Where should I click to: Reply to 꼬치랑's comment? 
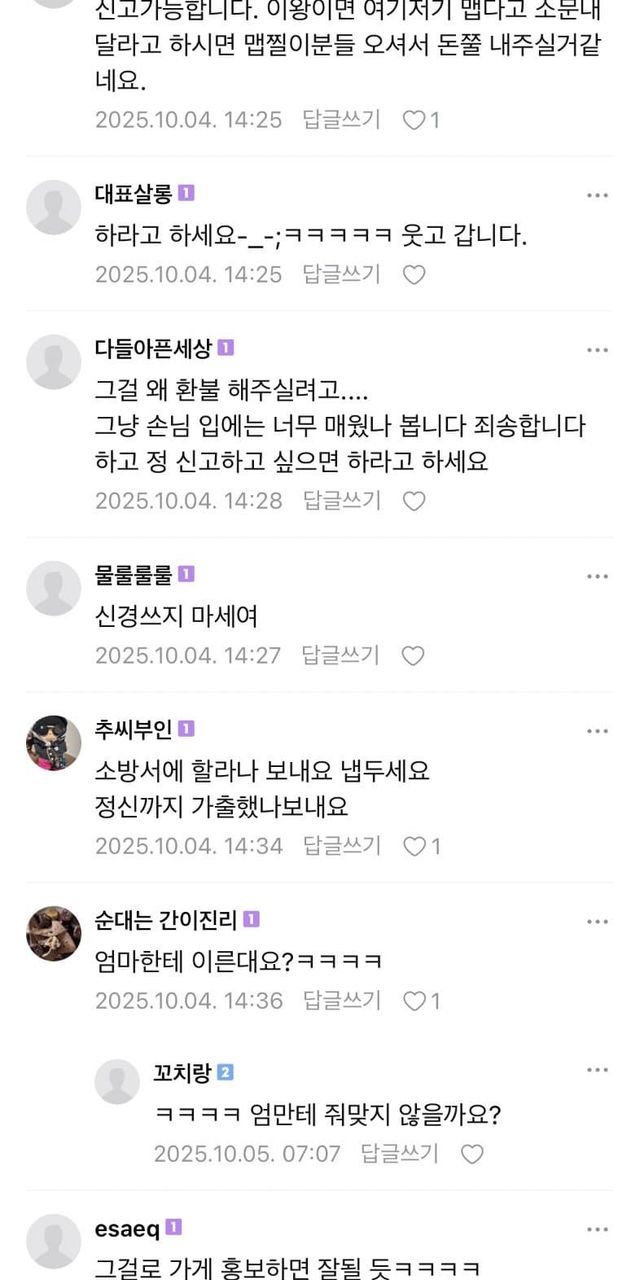point(399,1154)
